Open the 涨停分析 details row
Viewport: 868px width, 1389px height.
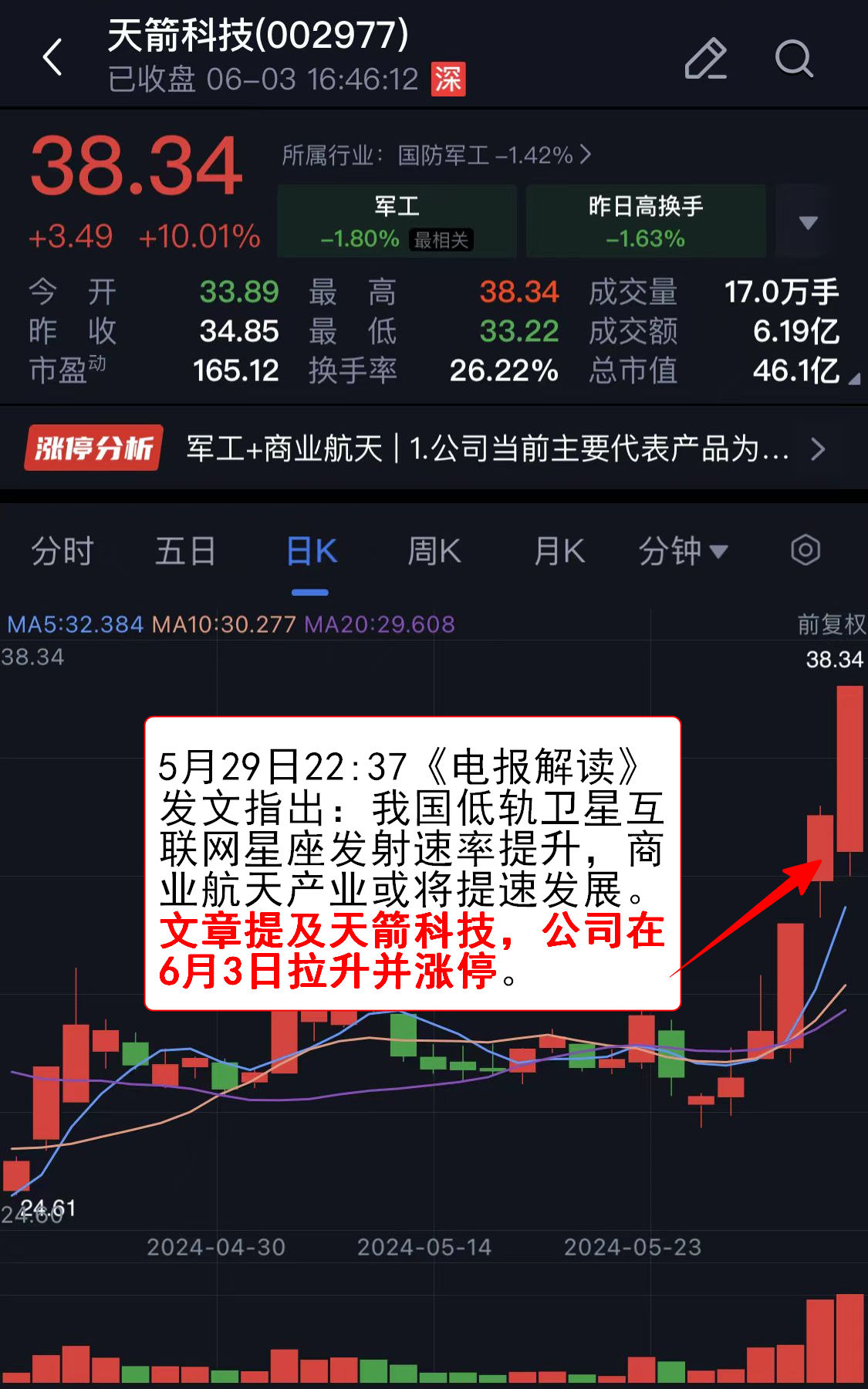coord(432,448)
